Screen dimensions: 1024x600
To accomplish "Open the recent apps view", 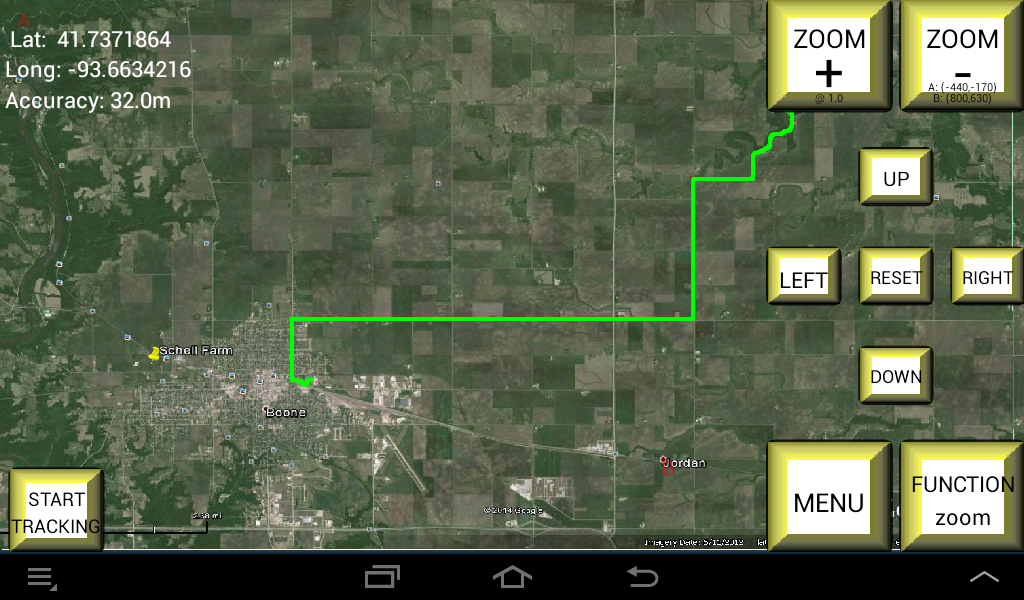I will (382, 576).
